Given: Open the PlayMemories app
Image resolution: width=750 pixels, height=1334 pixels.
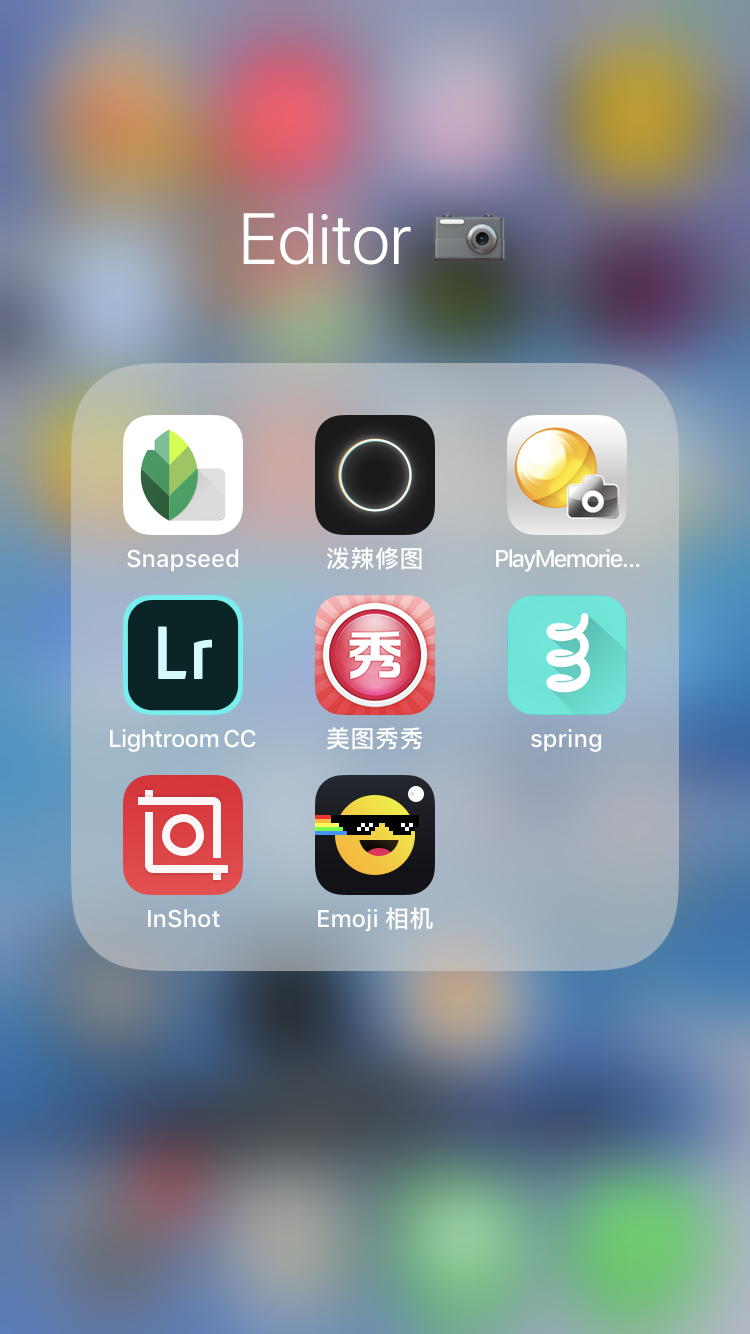Looking at the screenshot, I should coord(567,475).
